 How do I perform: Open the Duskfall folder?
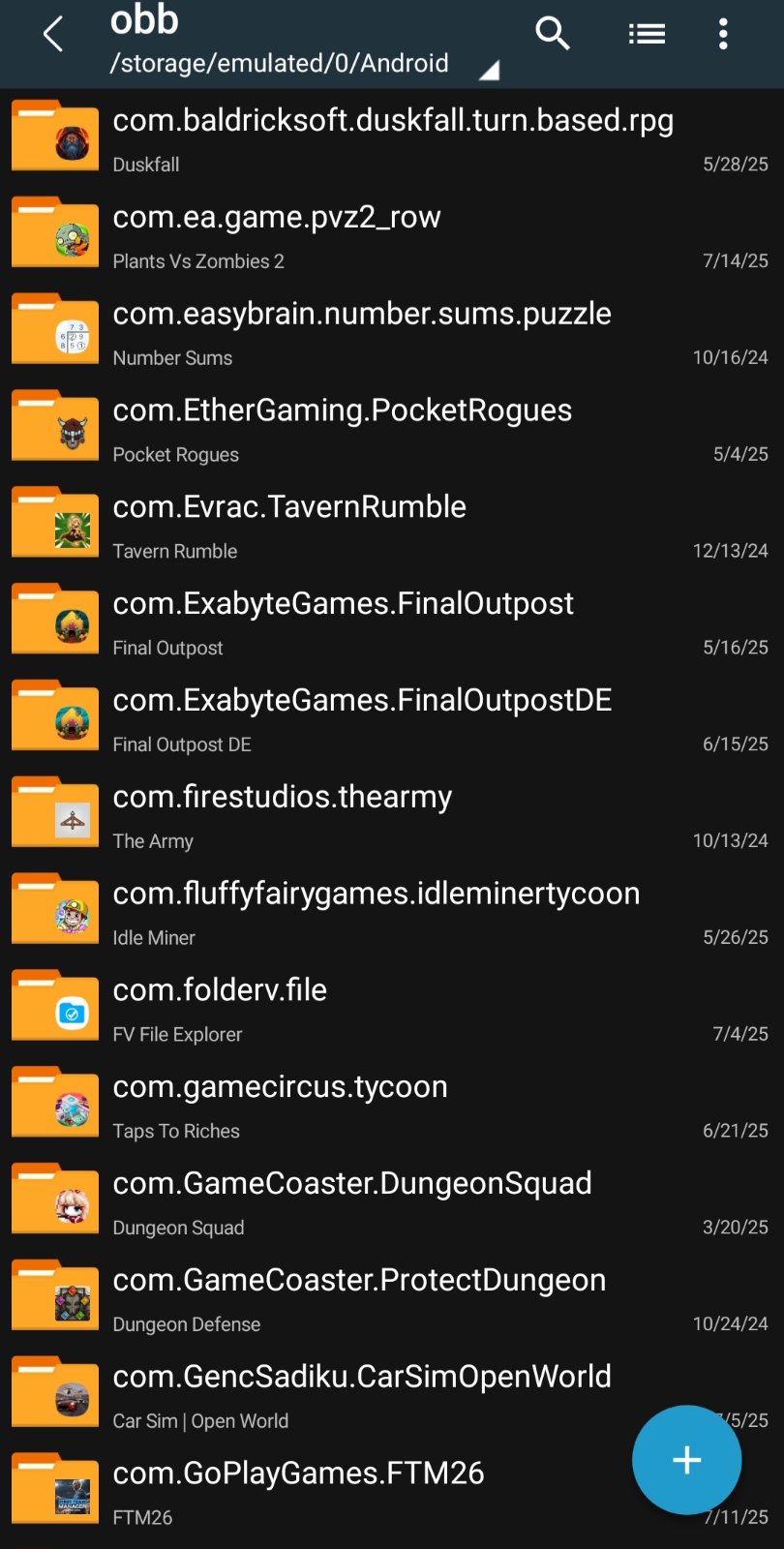click(392, 138)
